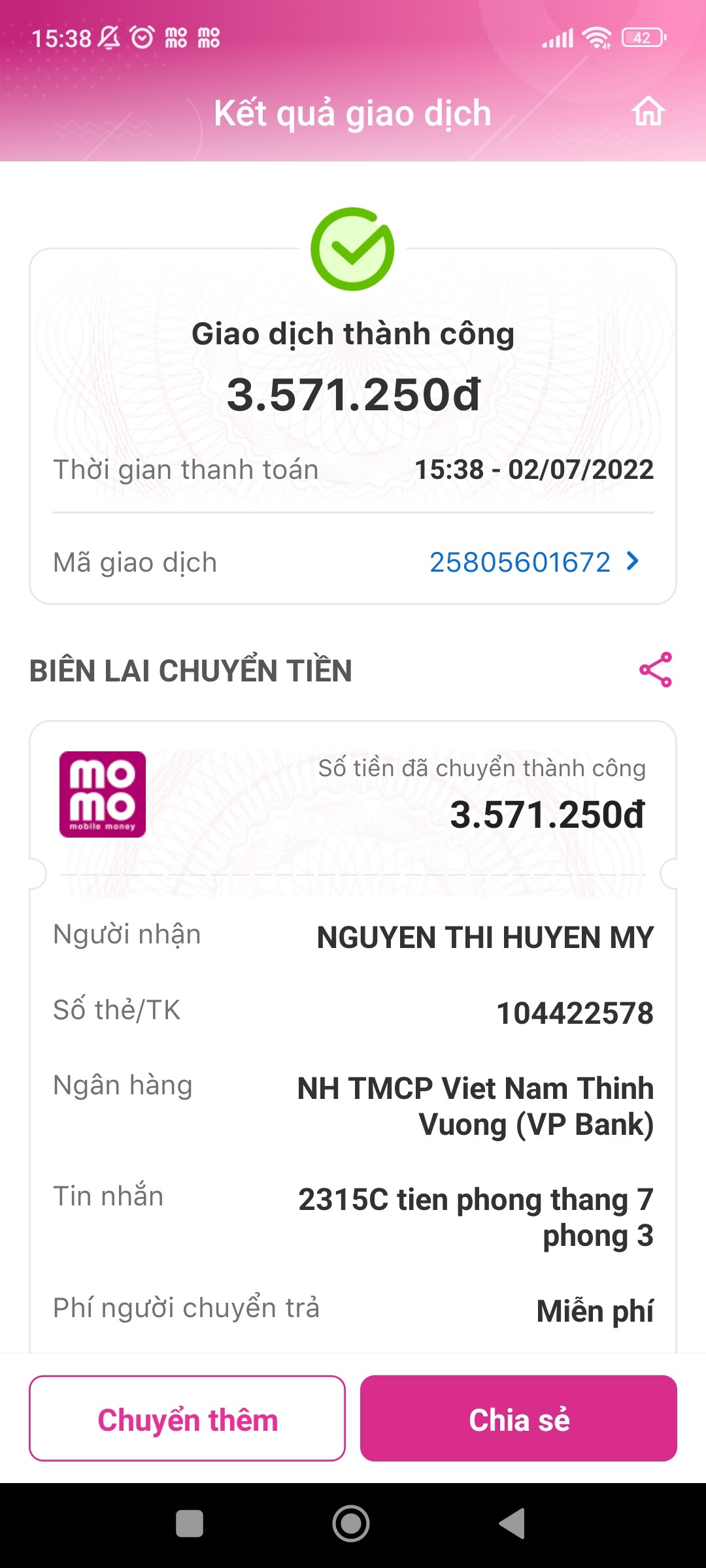Go to the MoMo home screen
The height and width of the screenshot is (1568, 706).
(648, 112)
